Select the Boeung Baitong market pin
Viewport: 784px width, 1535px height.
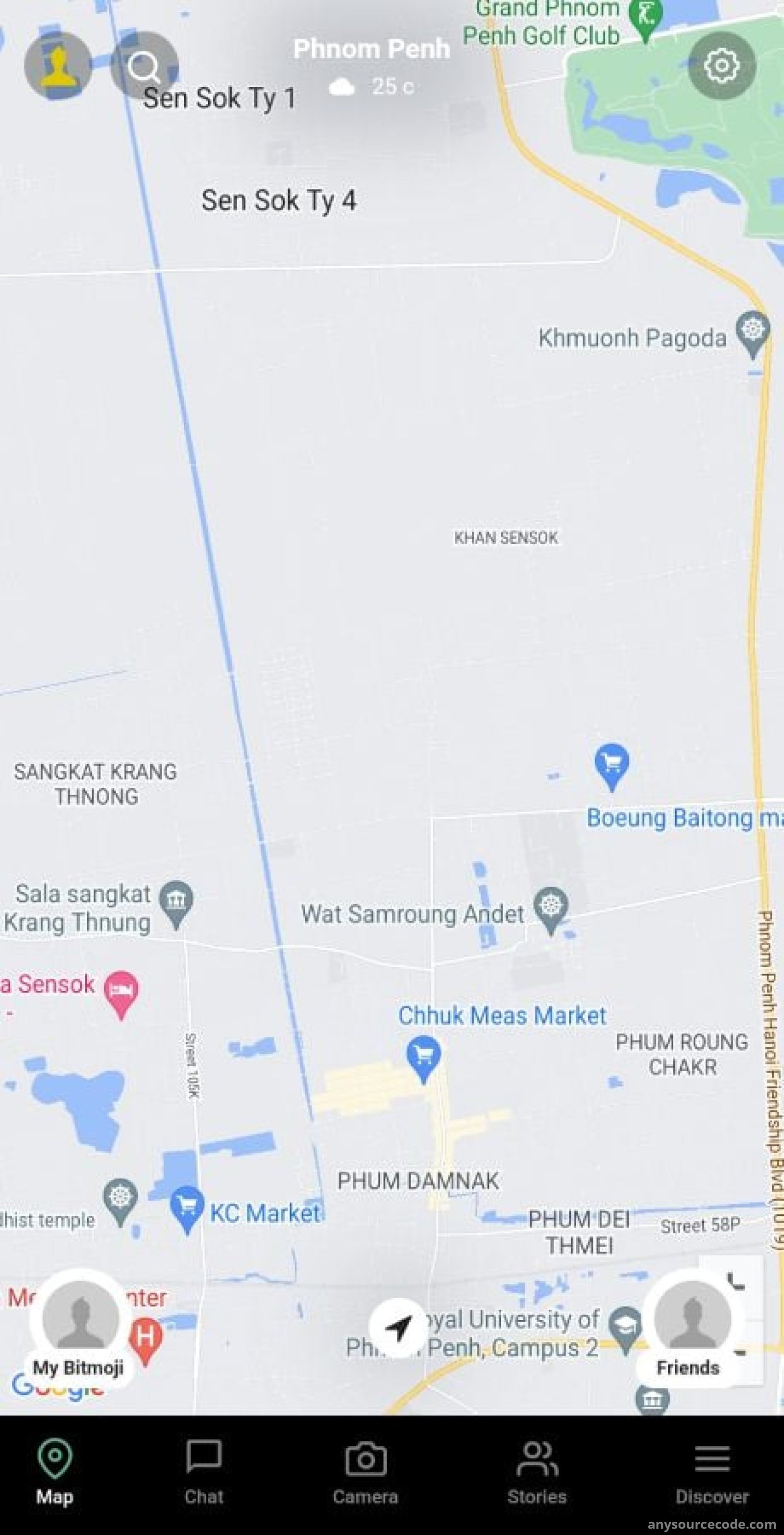click(x=612, y=767)
